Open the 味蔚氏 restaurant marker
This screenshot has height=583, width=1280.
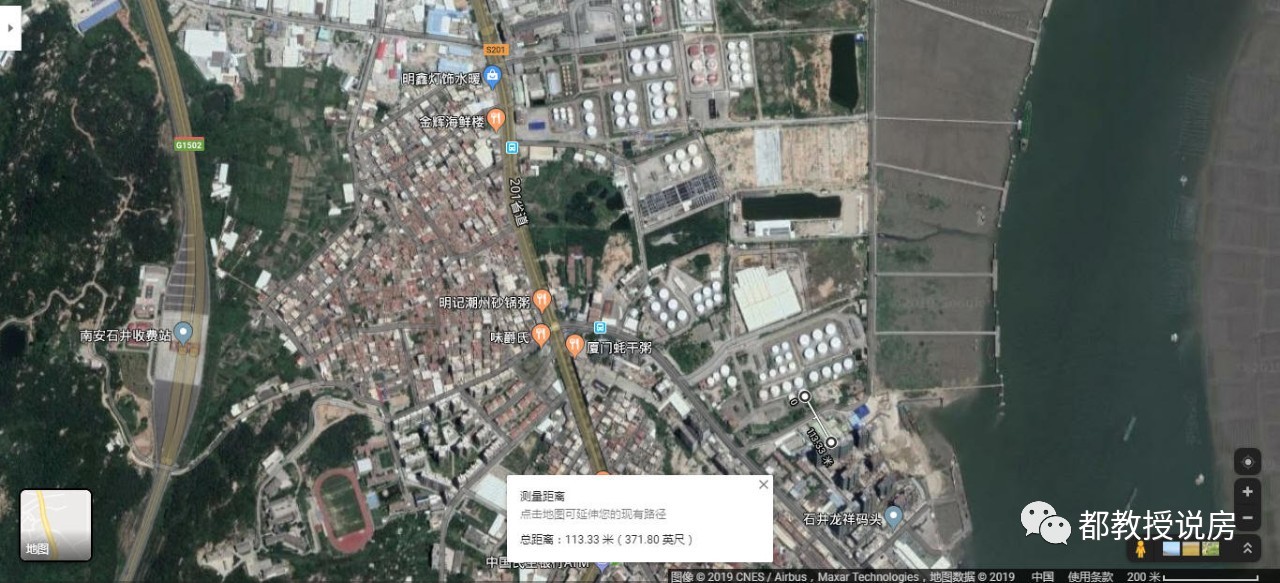point(541,335)
